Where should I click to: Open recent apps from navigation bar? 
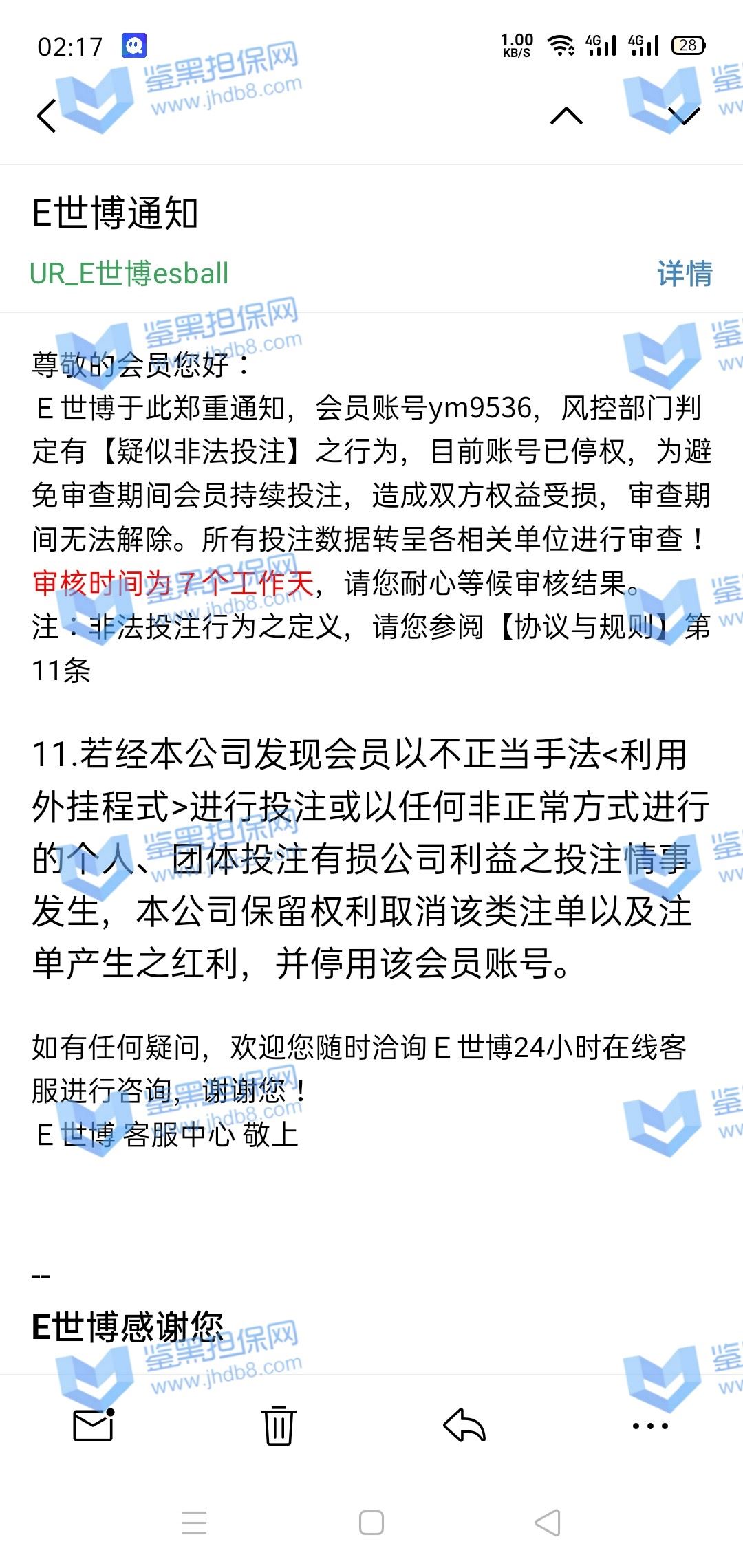coord(194,1523)
